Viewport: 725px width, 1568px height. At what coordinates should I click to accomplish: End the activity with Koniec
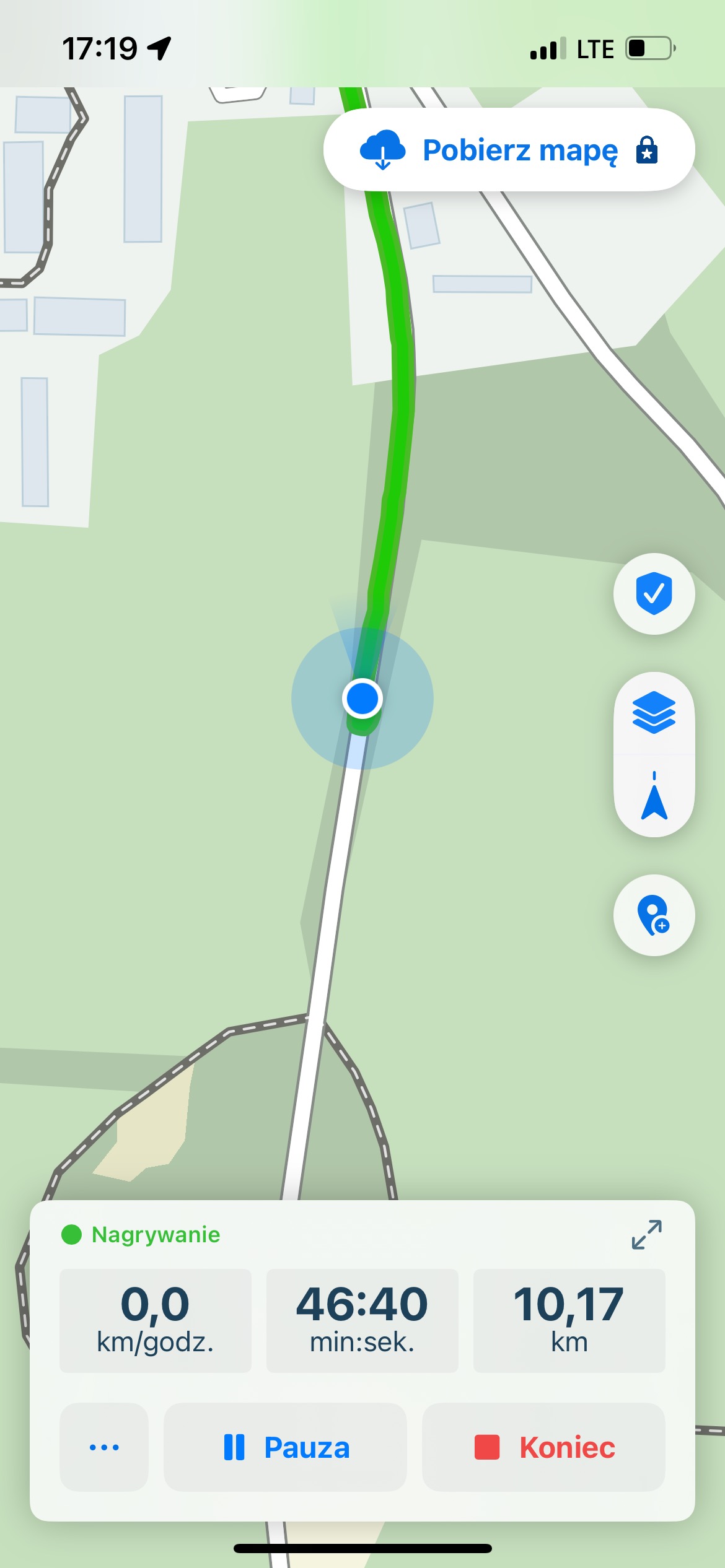(543, 1447)
